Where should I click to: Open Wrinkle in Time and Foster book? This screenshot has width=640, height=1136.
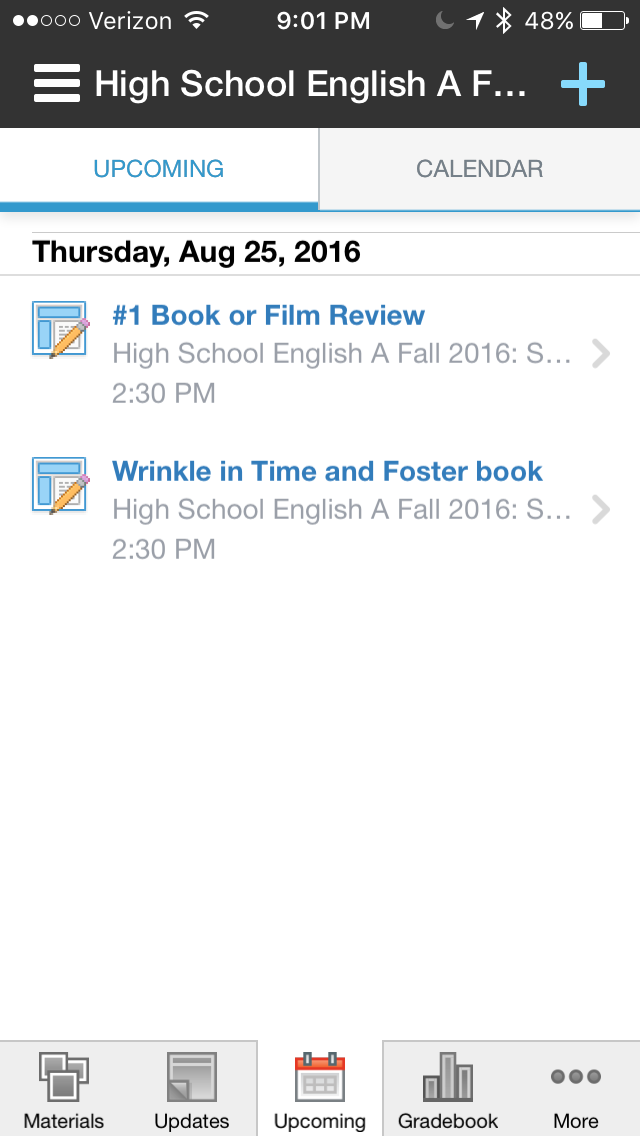coord(327,472)
